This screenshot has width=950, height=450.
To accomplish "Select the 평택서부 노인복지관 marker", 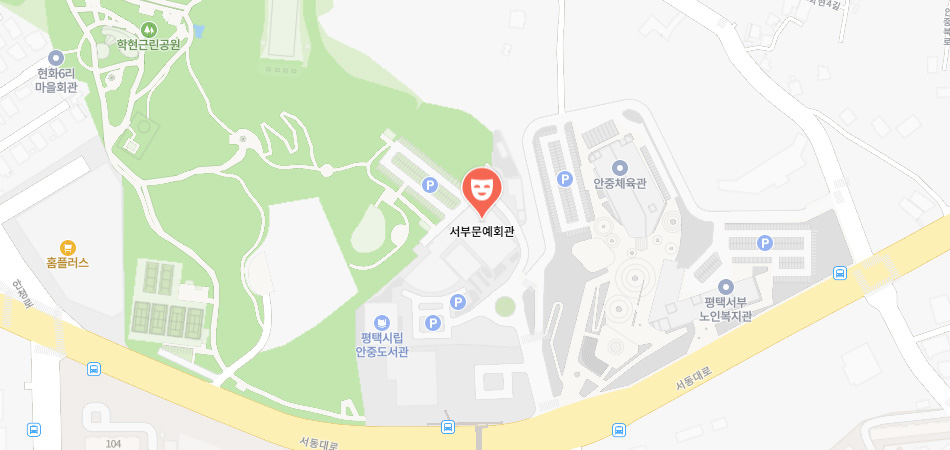I will 726,287.
